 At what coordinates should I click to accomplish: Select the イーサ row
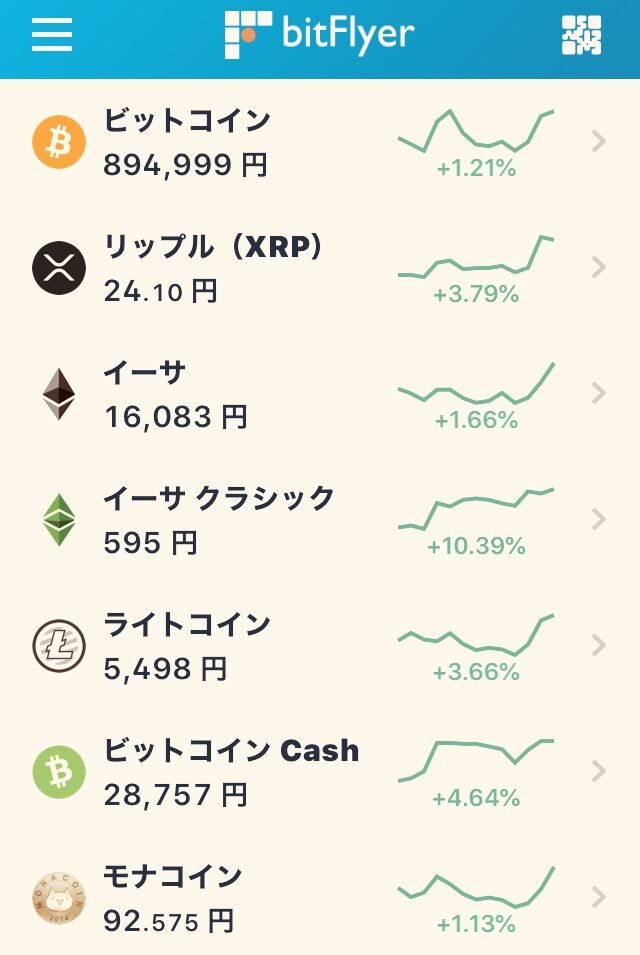(320, 394)
